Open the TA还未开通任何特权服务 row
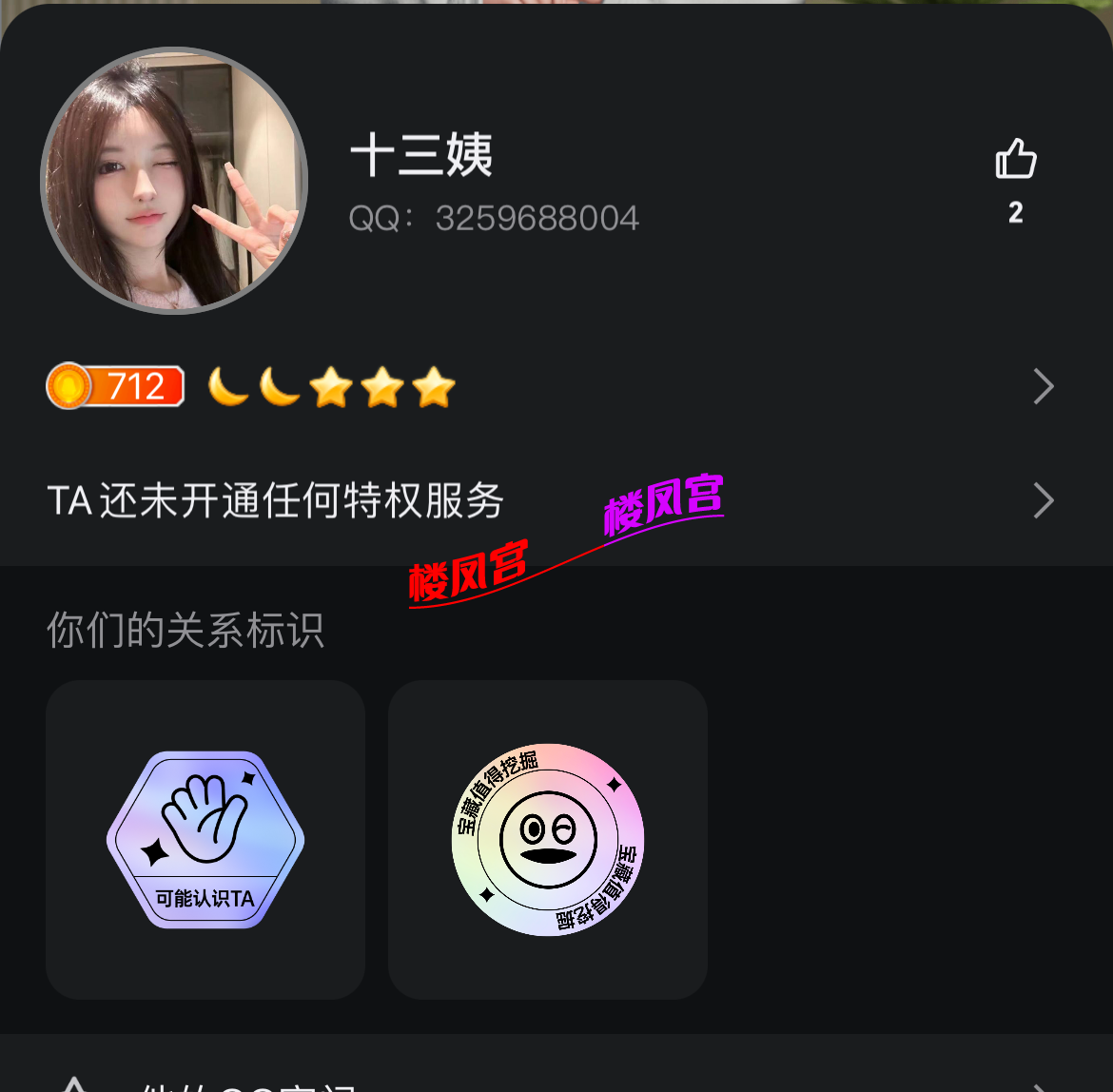 point(552,500)
